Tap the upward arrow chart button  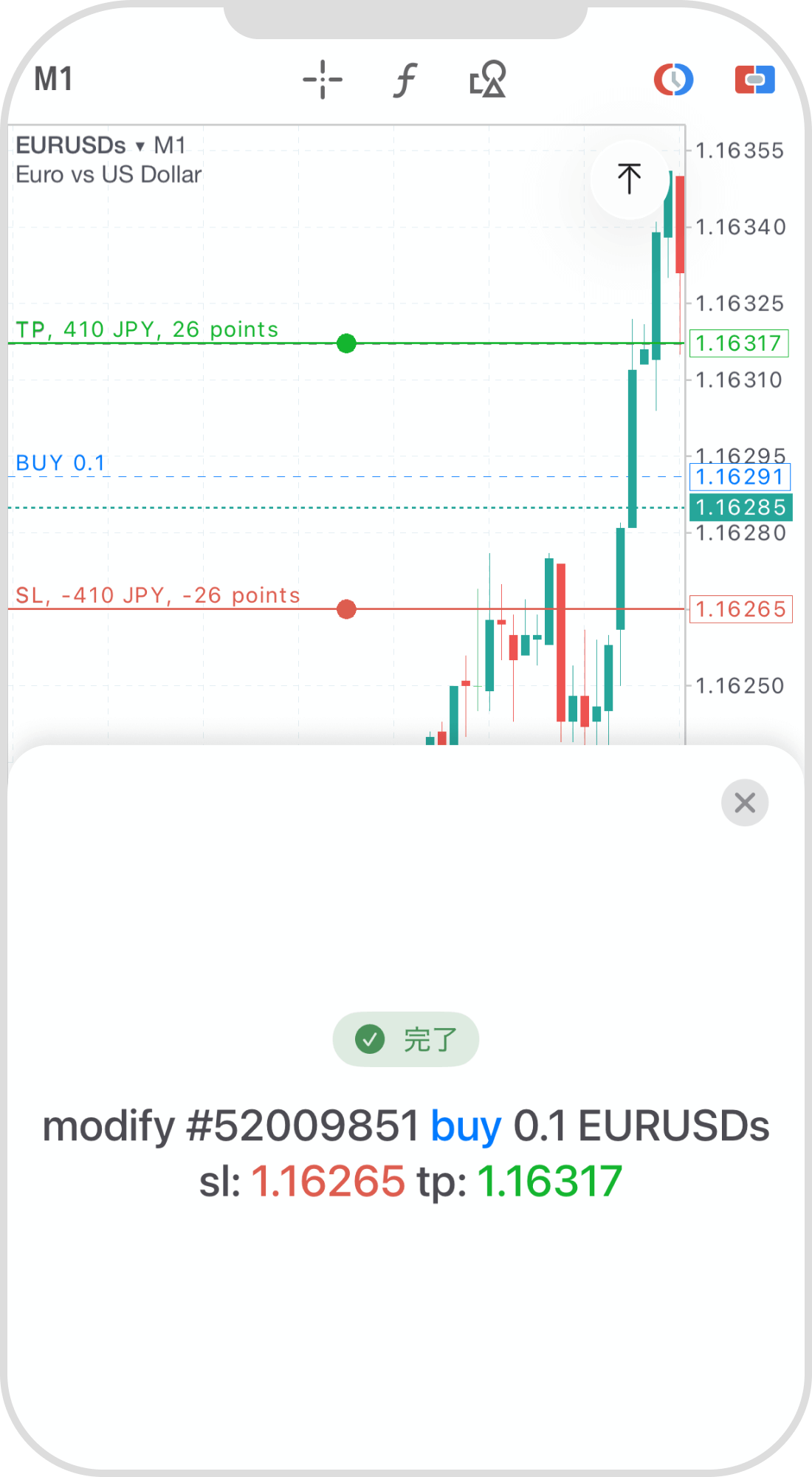pos(629,179)
